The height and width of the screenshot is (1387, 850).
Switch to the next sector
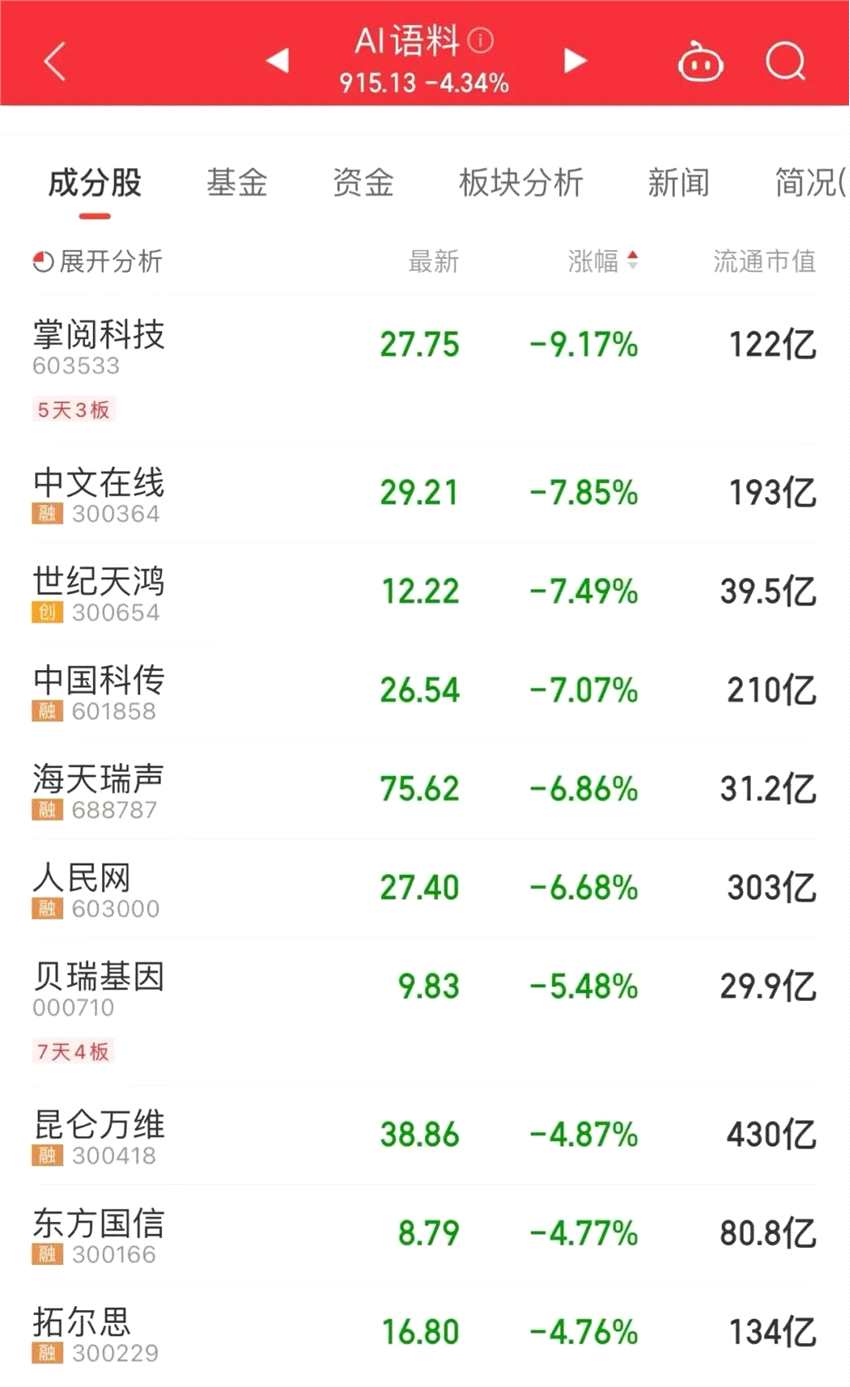tap(574, 61)
